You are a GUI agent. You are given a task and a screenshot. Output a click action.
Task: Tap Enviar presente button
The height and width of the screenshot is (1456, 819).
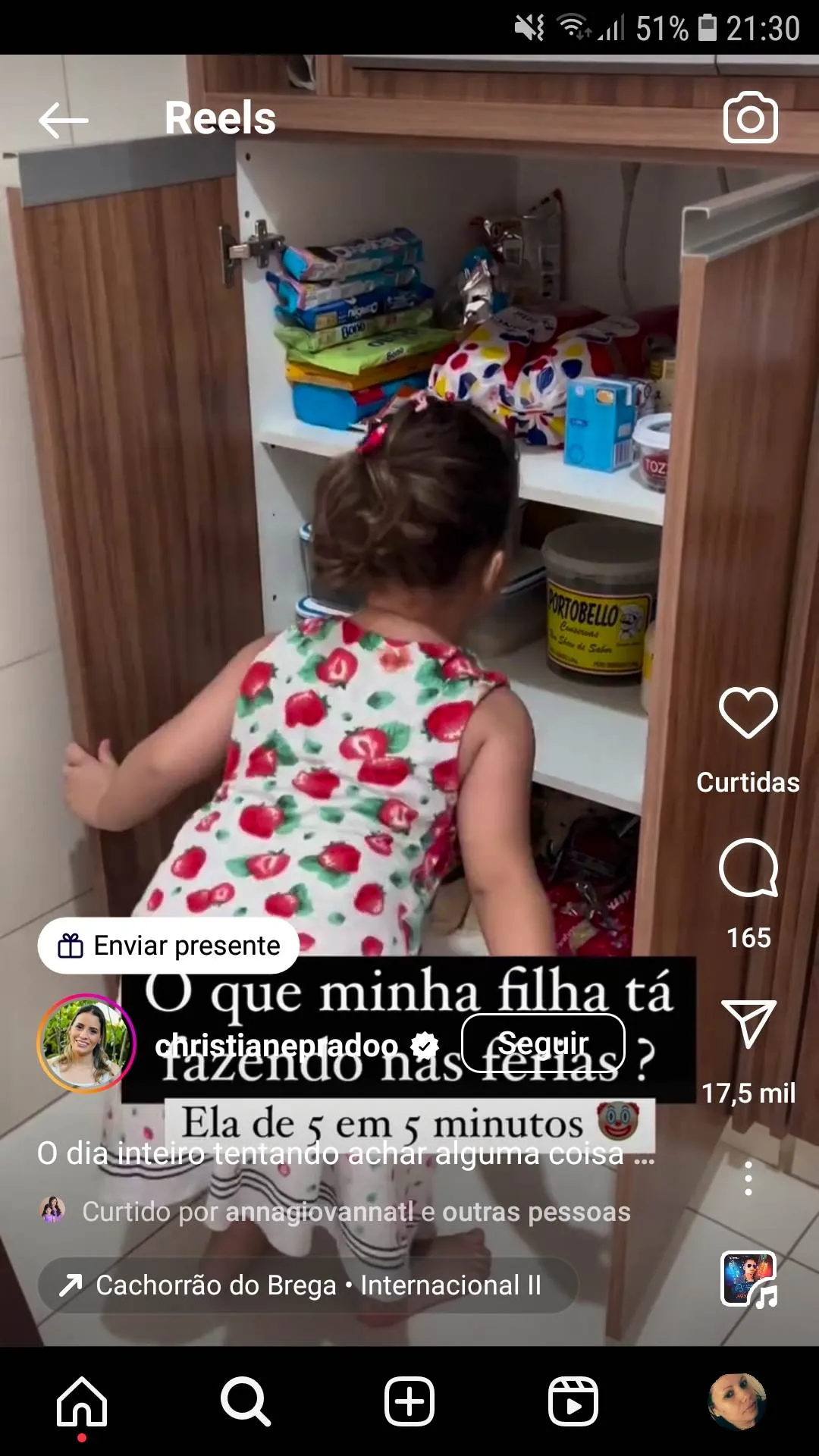click(x=168, y=946)
